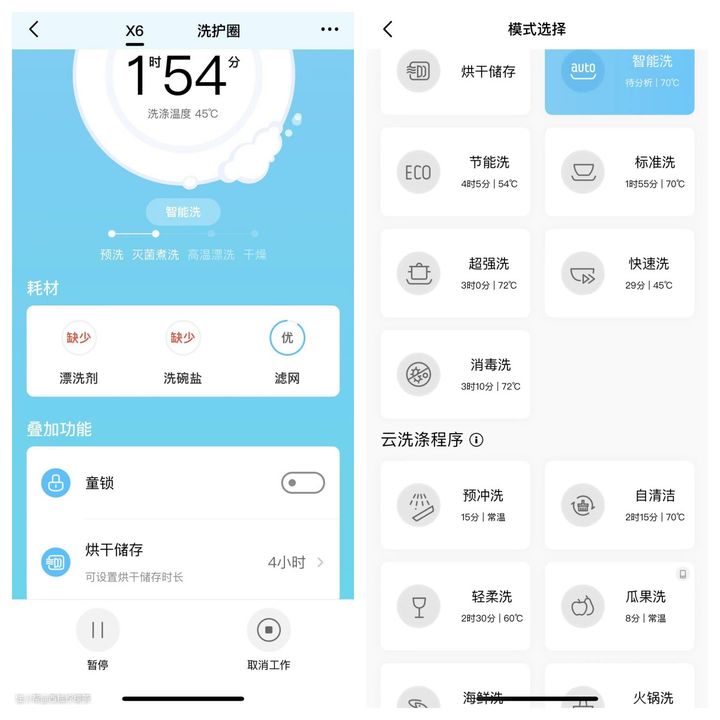View the 滤网 filter status

pyautogui.click(x=287, y=352)
